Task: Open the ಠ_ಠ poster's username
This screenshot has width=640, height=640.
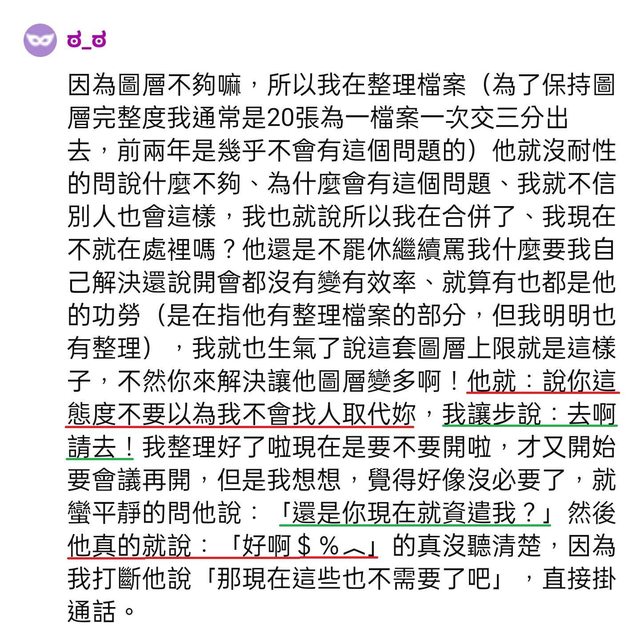Action: tap(89, 40)
